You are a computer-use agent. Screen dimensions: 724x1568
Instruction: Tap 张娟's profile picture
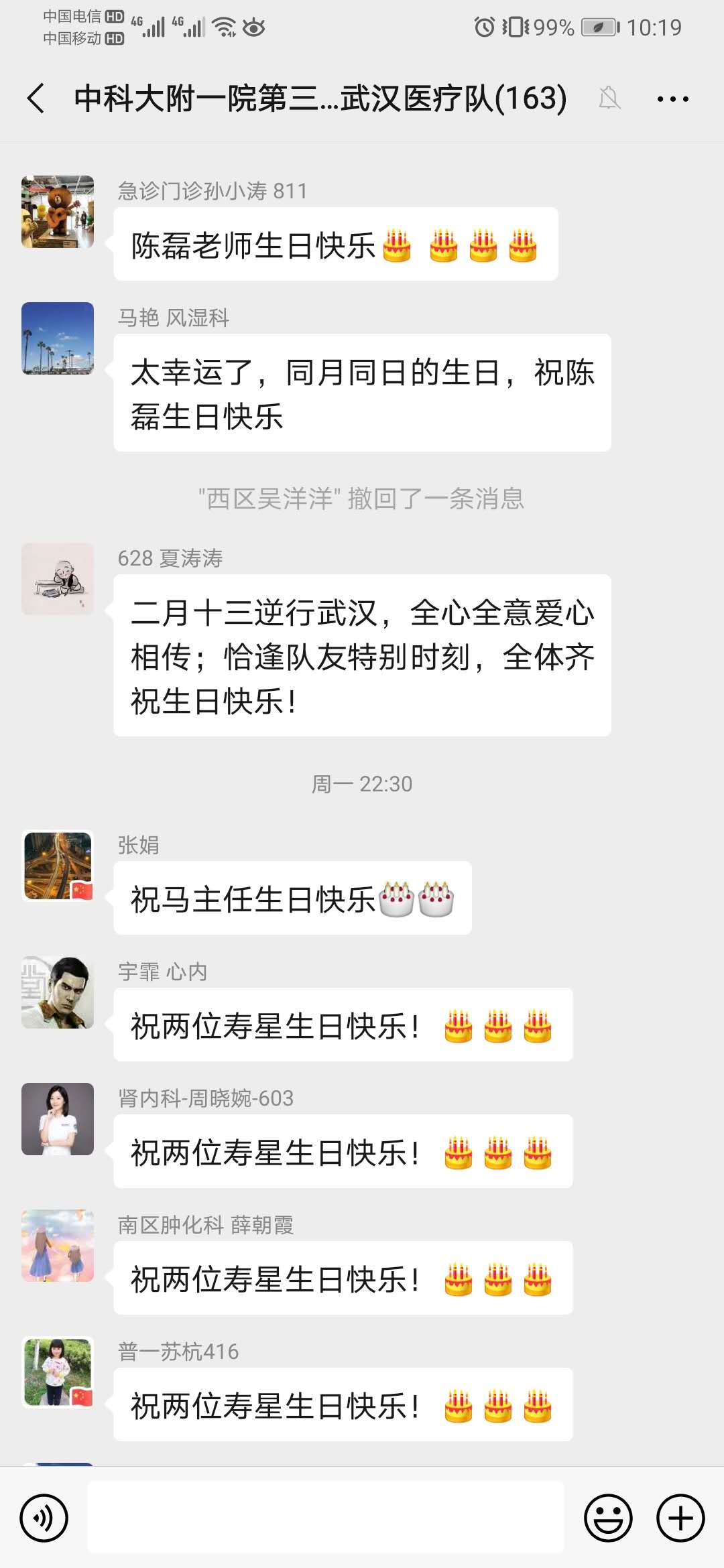coord(58,866)
